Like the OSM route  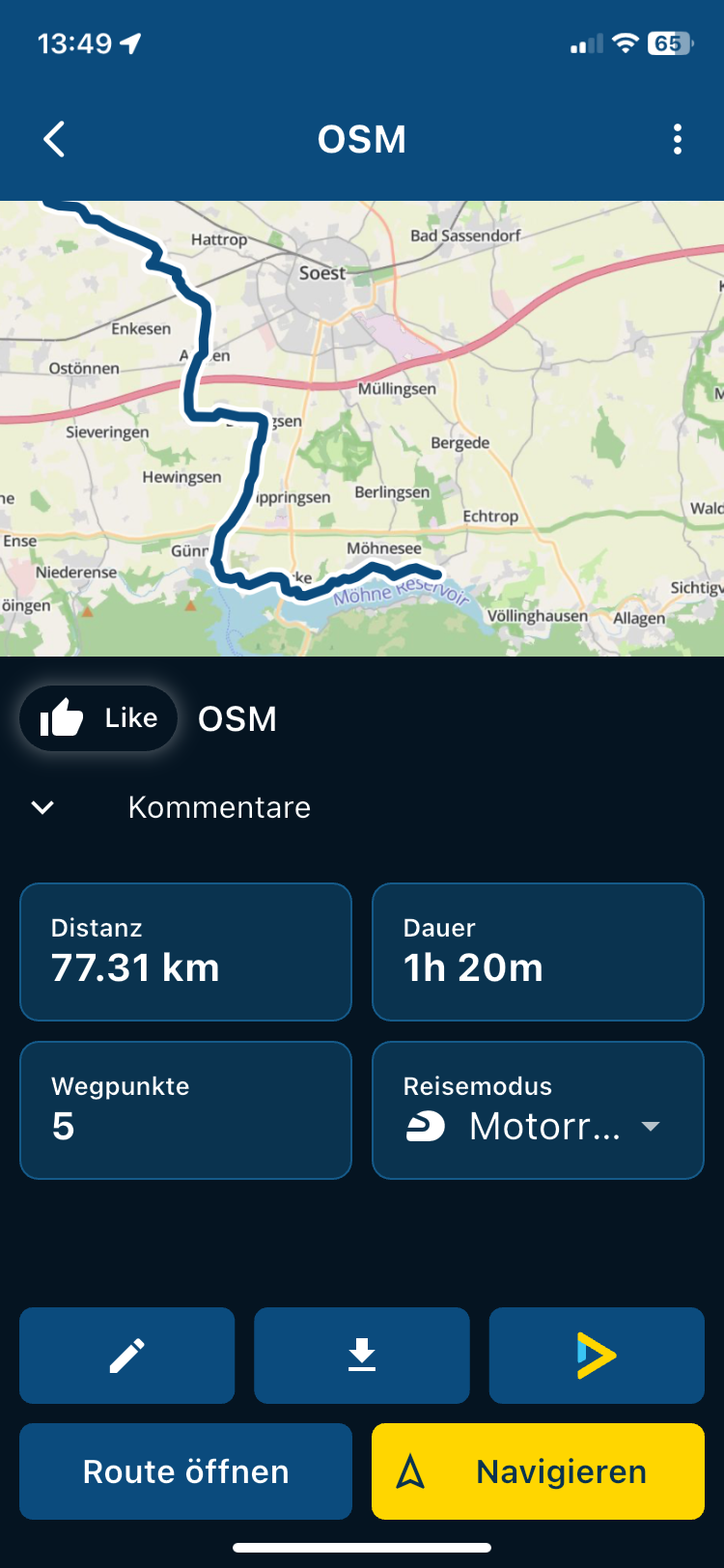(x=98, y=718)
